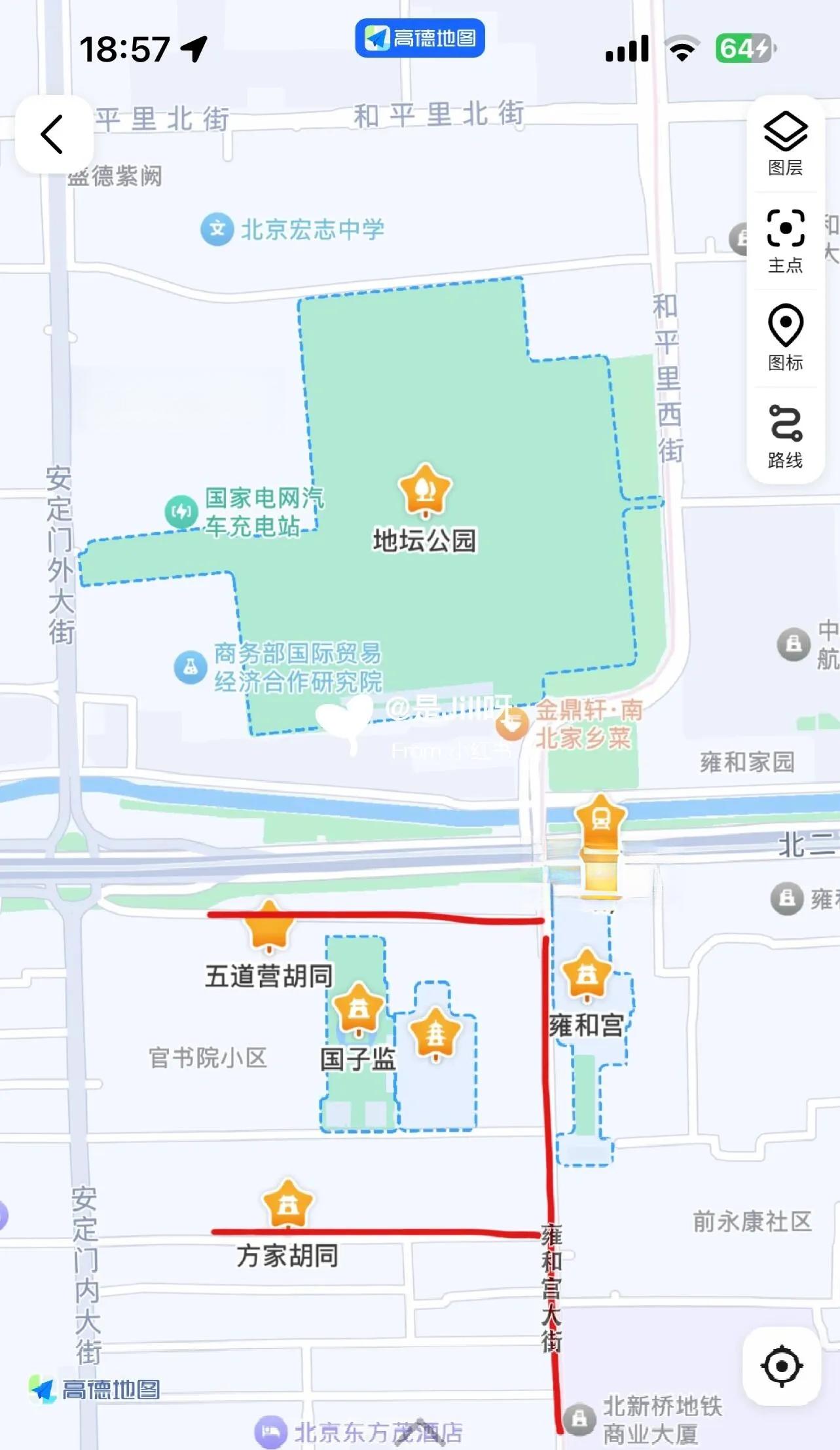This screenshot has height=1450, width=840.
Task: Select the 国家电网汽车充电站 charging marker
Action: (x=181, y=511)
